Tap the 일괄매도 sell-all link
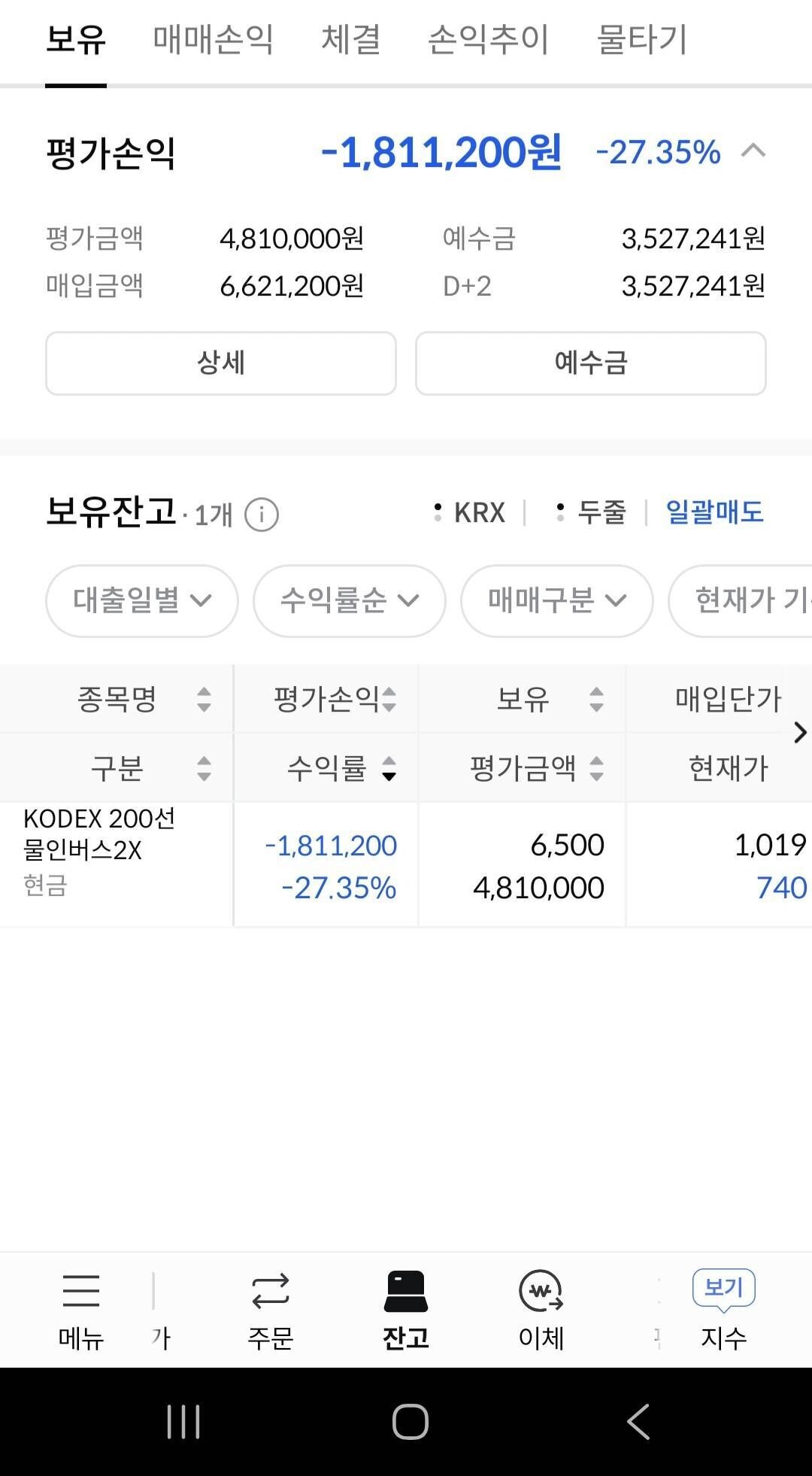 713,512
